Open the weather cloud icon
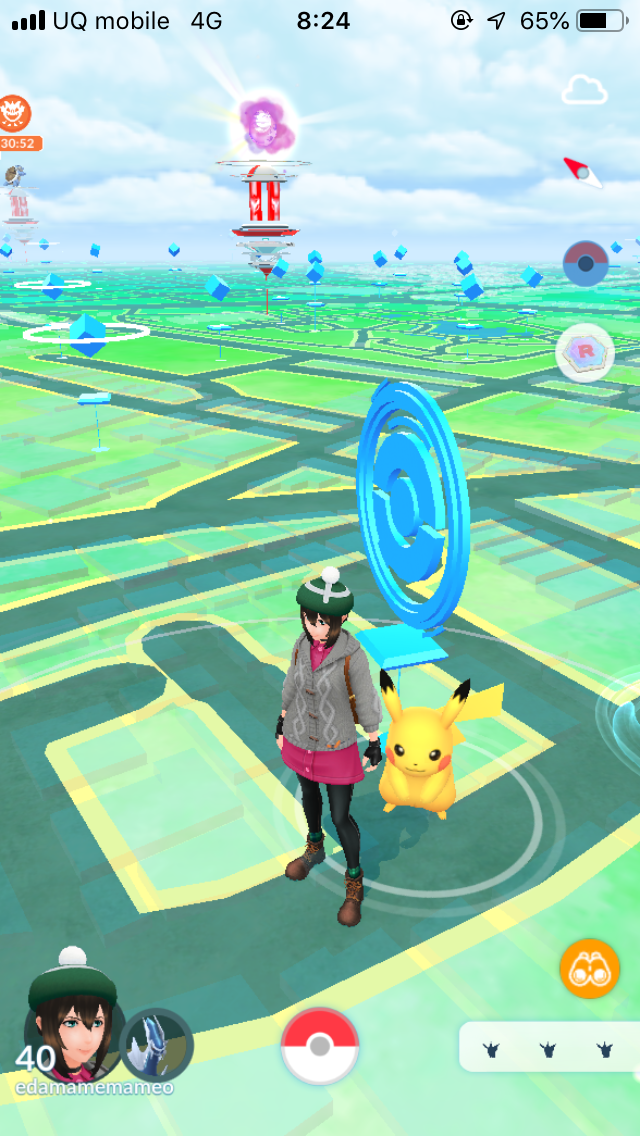Image resolution: width=640 pixels, height=1136 pixels. 584,91
